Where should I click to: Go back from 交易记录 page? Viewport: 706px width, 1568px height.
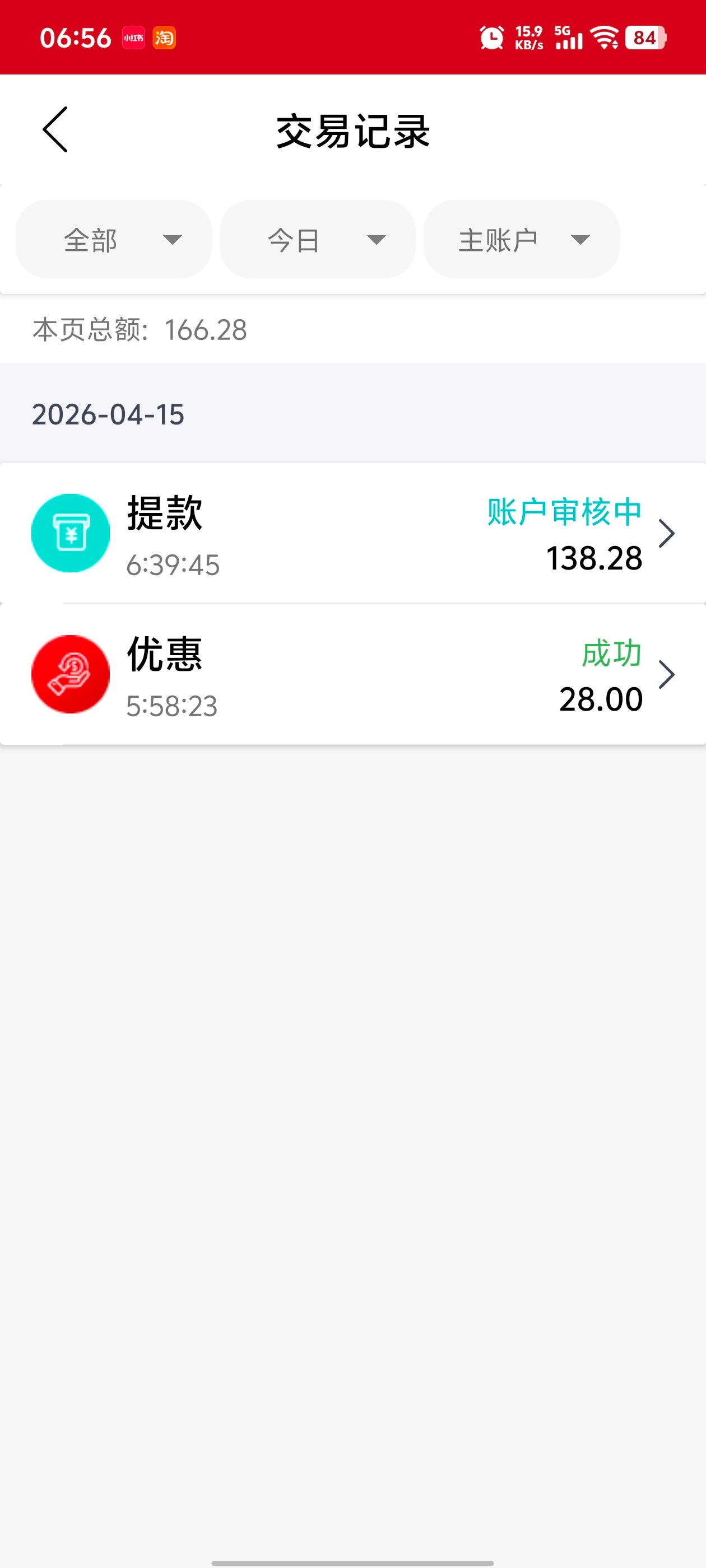(55, 130)
